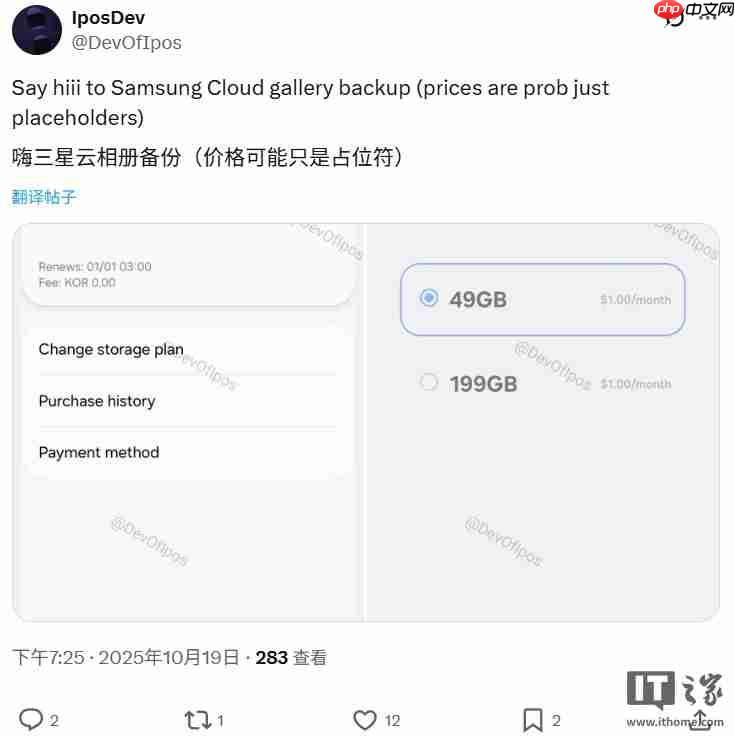
Task: Open Payment method
Action: pos(98,452)
